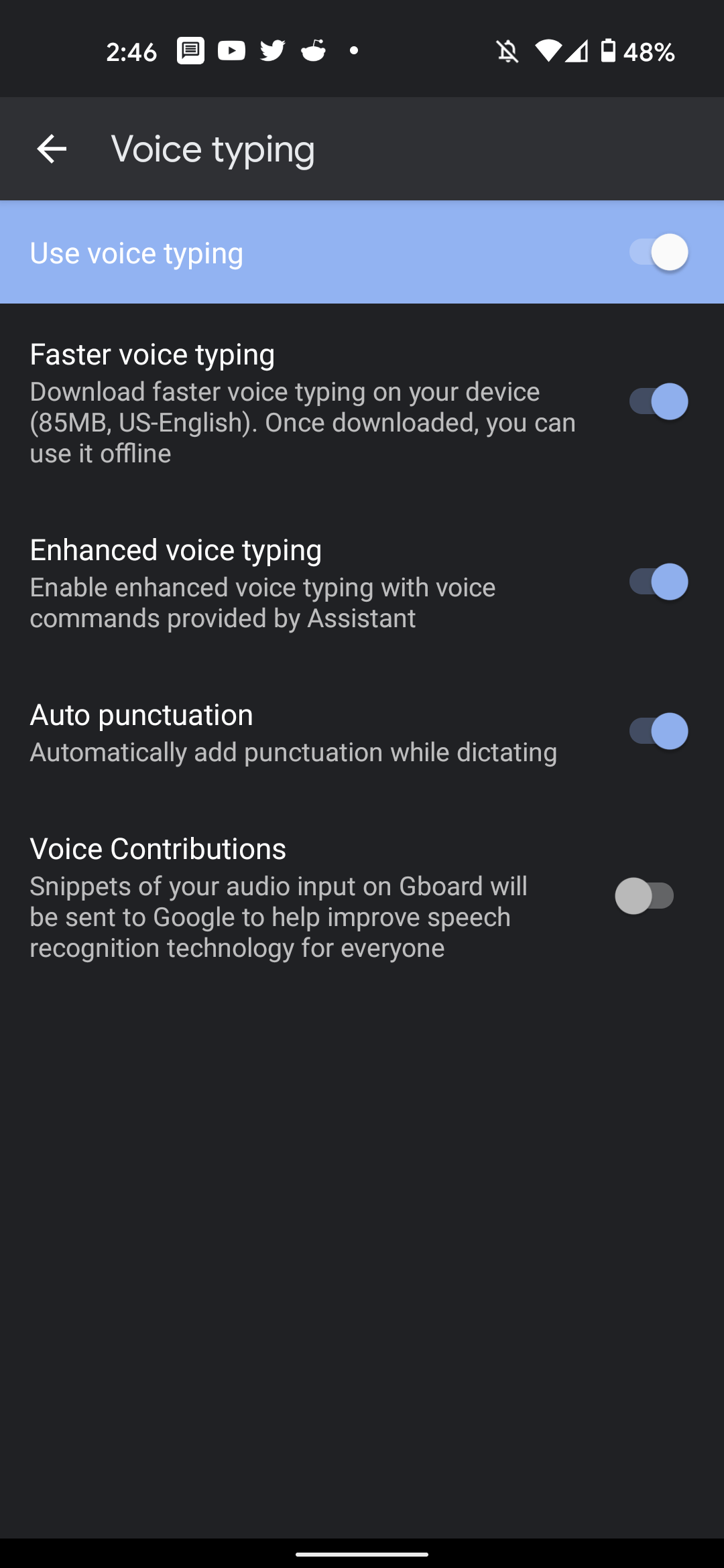
Task: Tap the Faster voice typing row text
Action: point(152,353)
